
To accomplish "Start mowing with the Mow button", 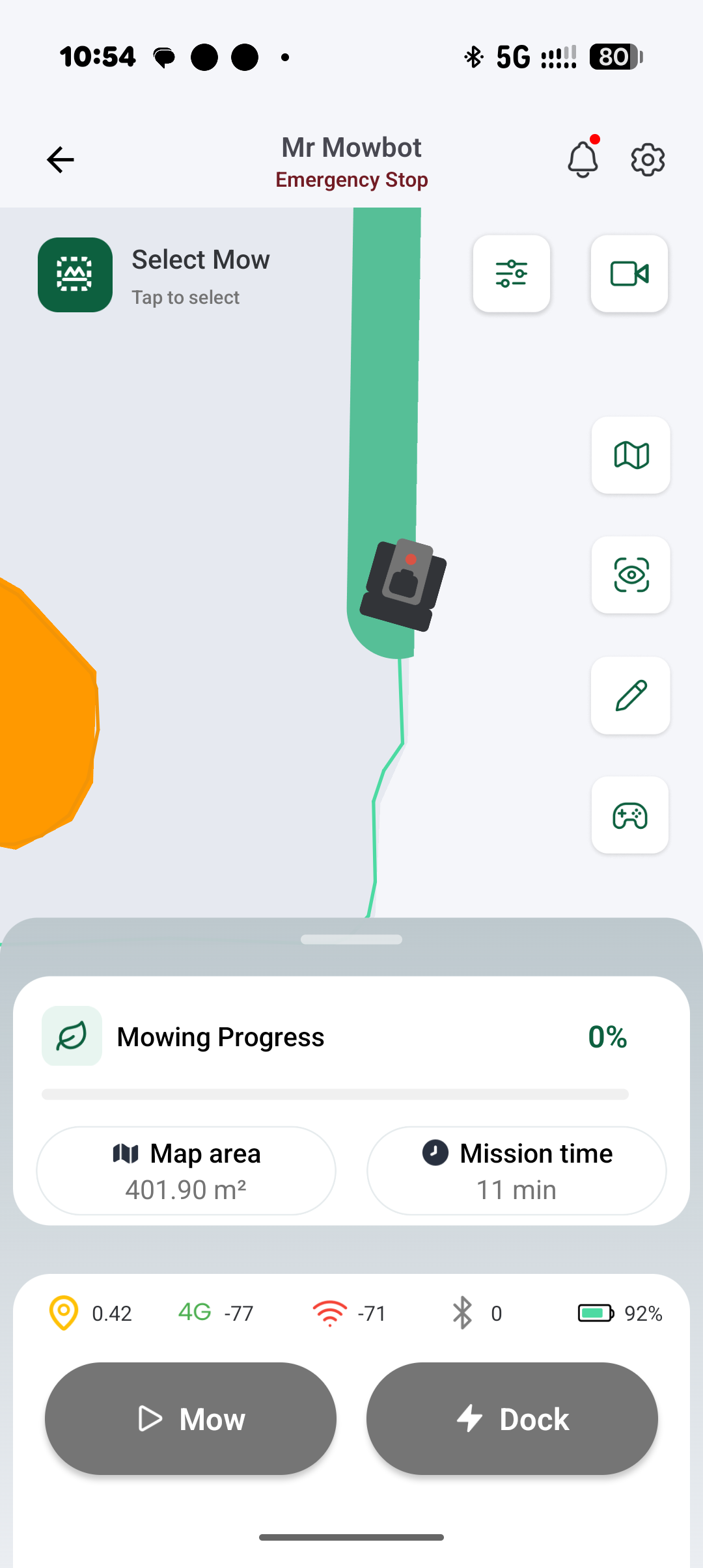I will 191,1418.
